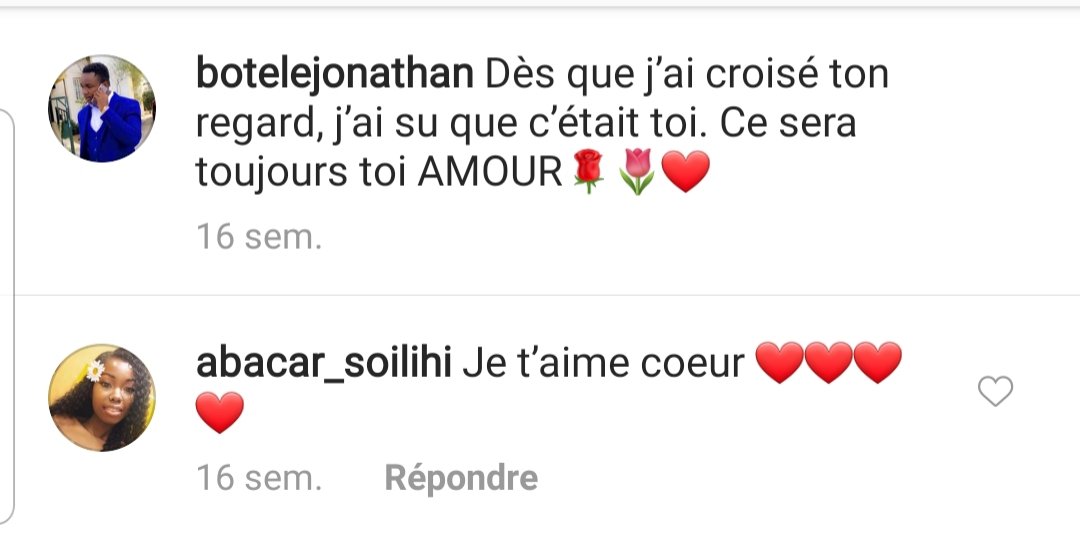Open abacar_soilihi's profile from the username
1080x537 pixels.
tap(324, 363)
